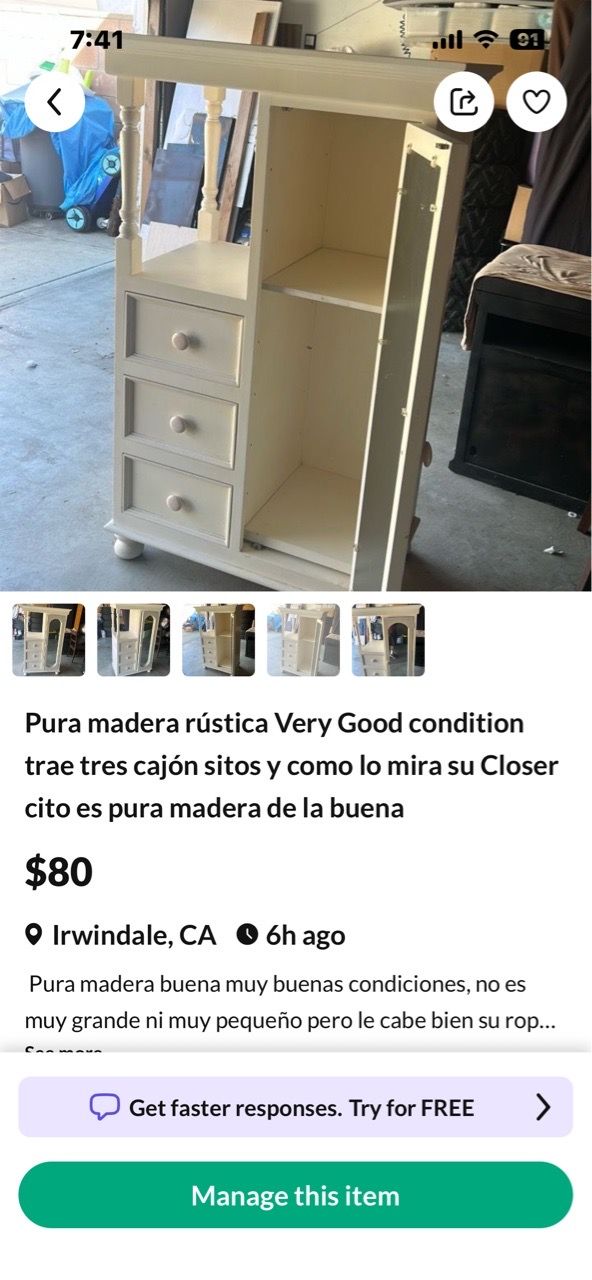Go back using the arrow button

(x=55, y=102)
